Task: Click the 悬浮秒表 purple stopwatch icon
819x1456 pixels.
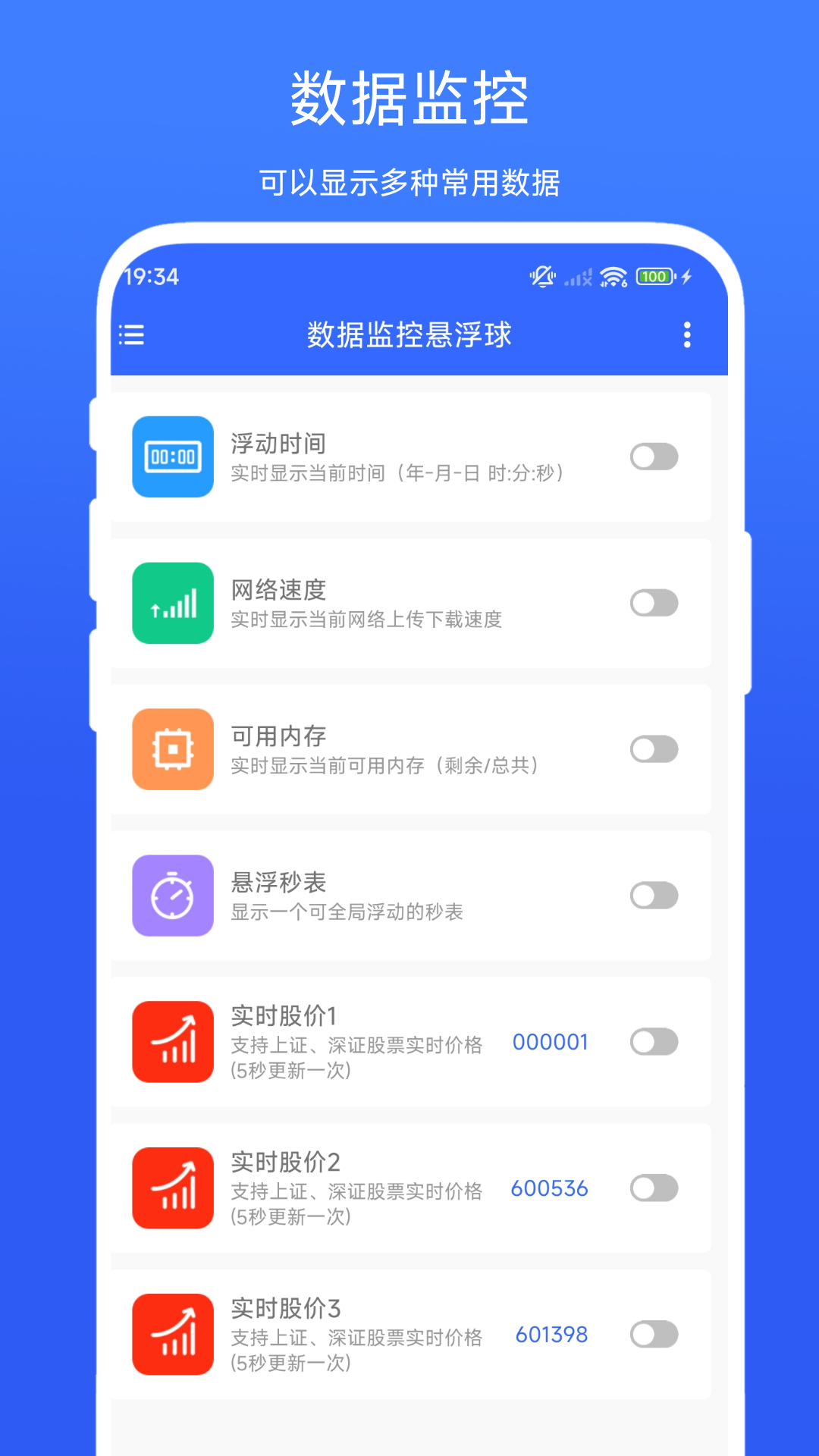Action: (x=172, y=895)
